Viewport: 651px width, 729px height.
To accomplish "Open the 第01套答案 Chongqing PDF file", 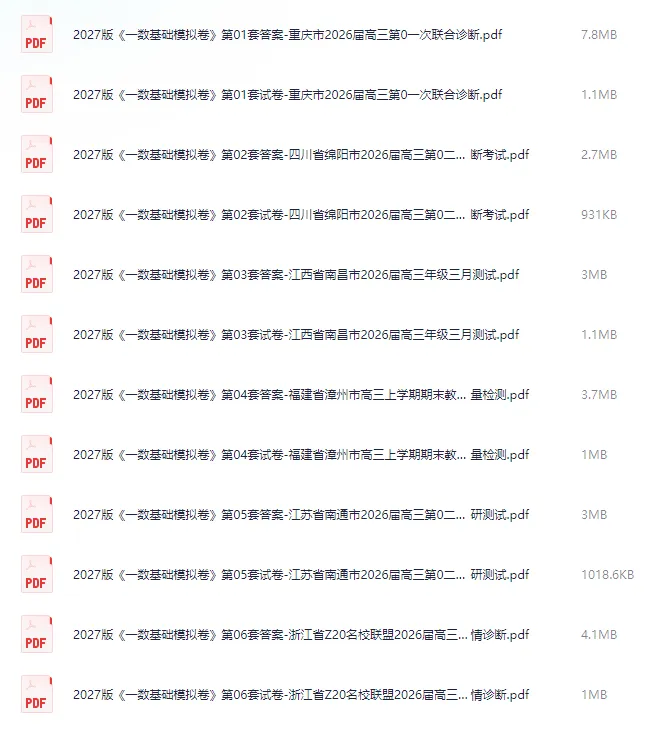I will click(x=287, y=35).
